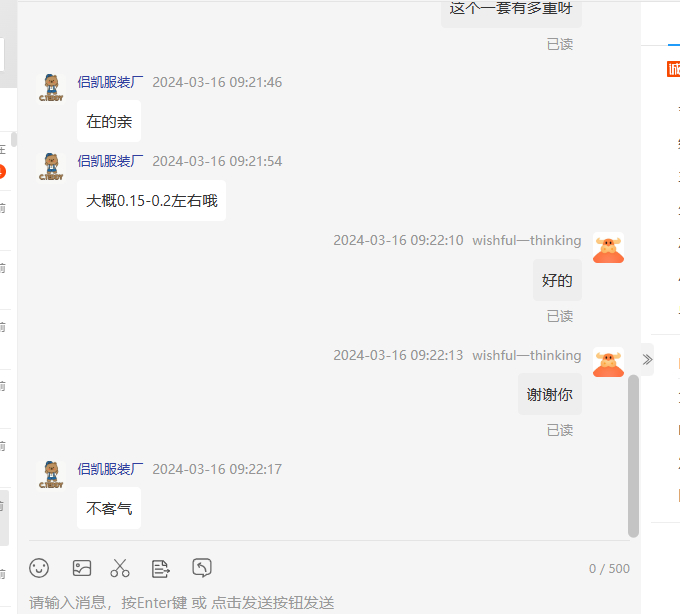Open the document list icon
680x614 pixels.
pos(160,568)
